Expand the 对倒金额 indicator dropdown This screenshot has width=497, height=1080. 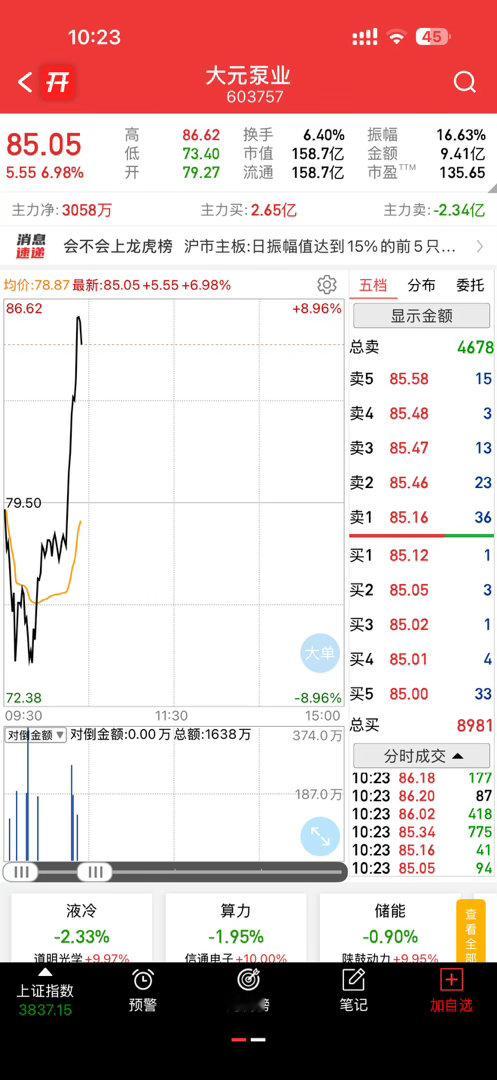[x=36, y=735]
